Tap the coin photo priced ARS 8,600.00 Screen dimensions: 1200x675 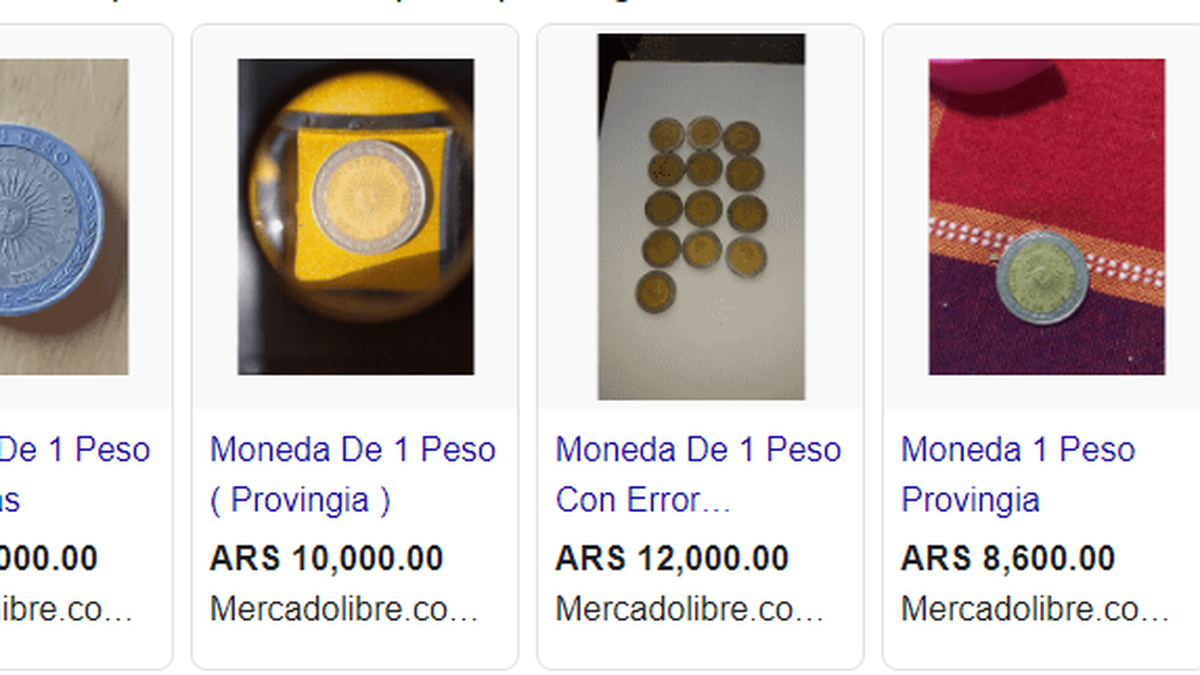[x=1046, y=217]
